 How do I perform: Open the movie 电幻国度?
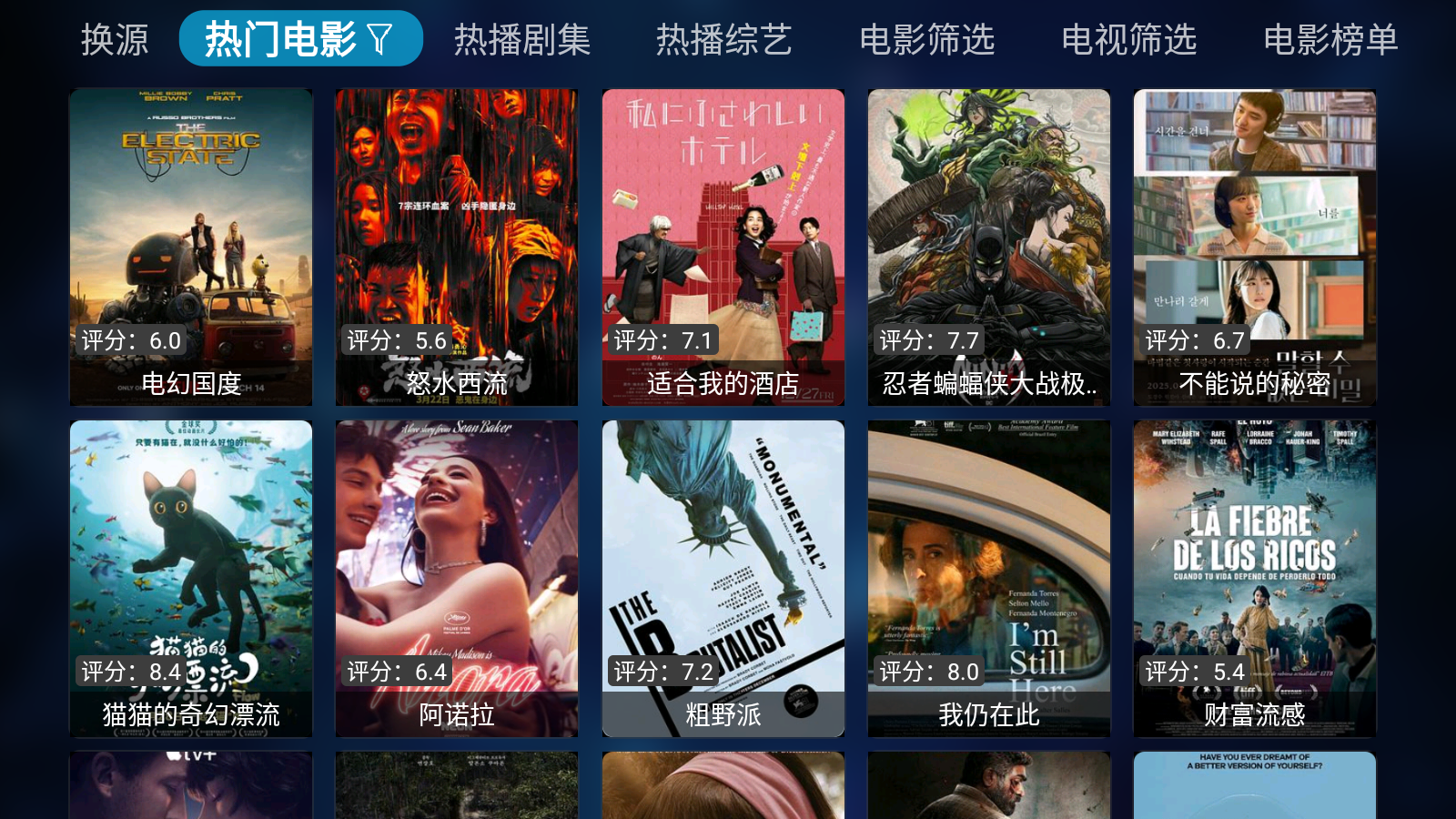click(191, 247)
